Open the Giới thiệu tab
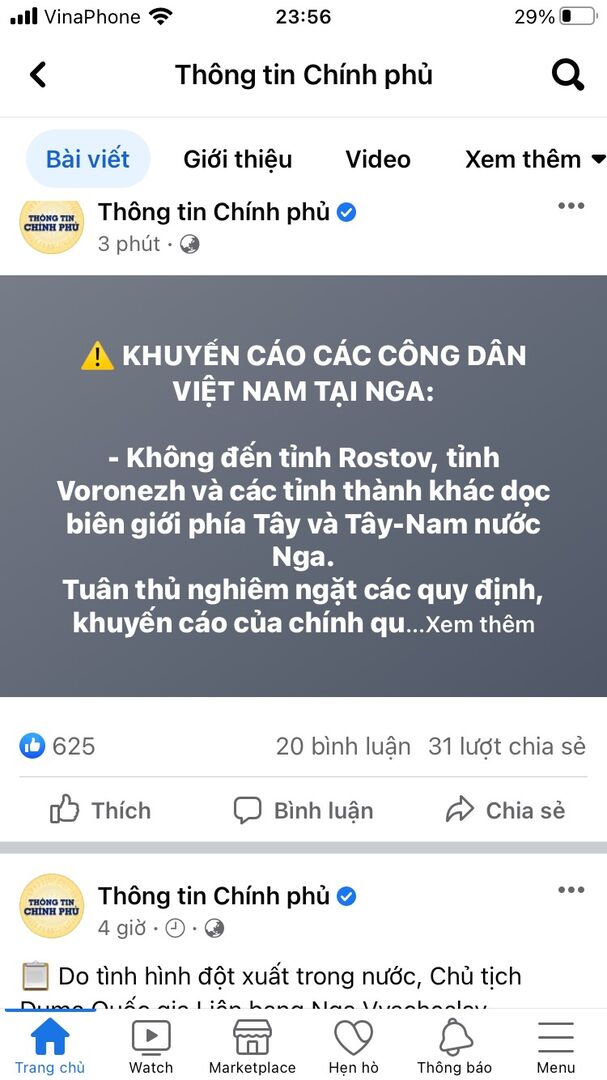The height and width of the screenshot is (1080, 607). (x=238, y=159)
